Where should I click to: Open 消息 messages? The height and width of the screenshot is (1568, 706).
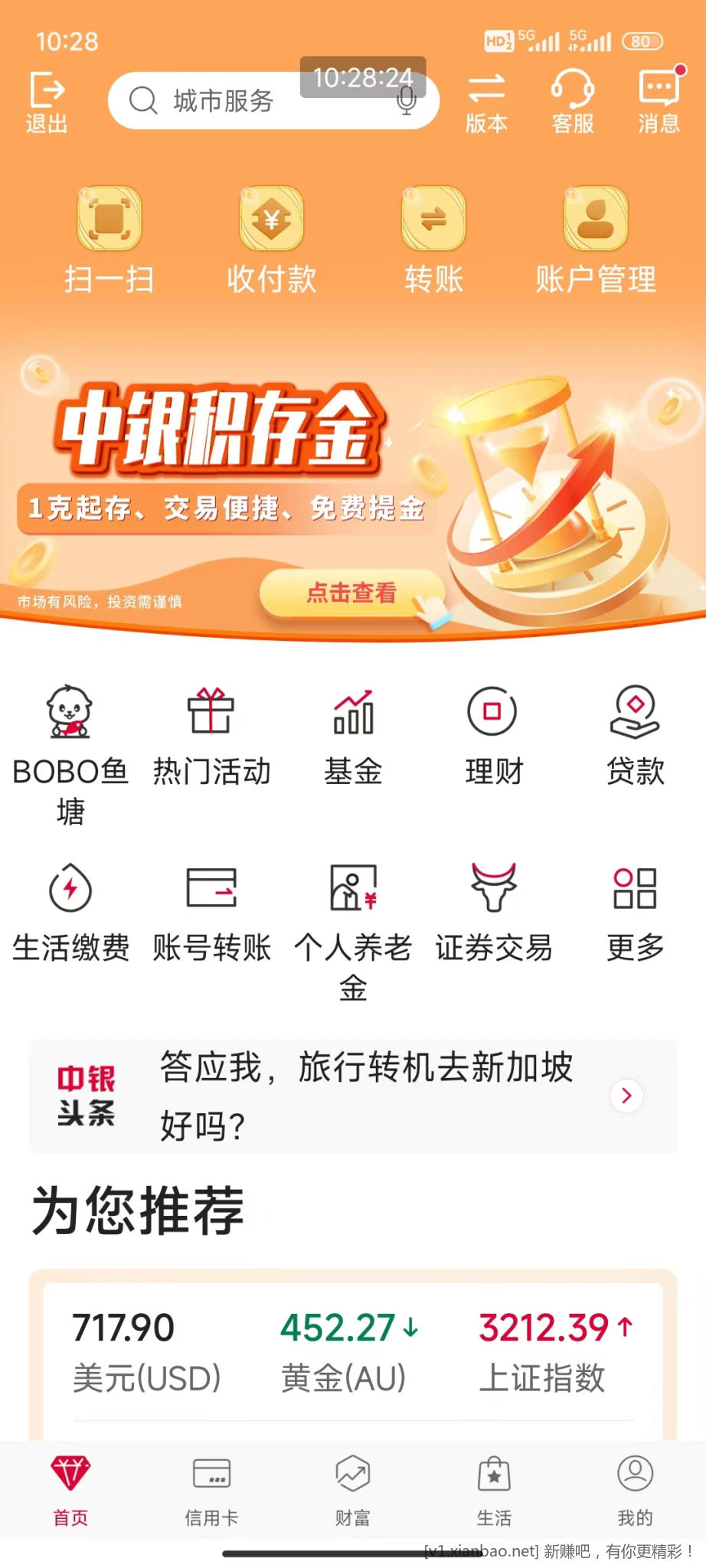pyautogui.click(x=659, y=102)
